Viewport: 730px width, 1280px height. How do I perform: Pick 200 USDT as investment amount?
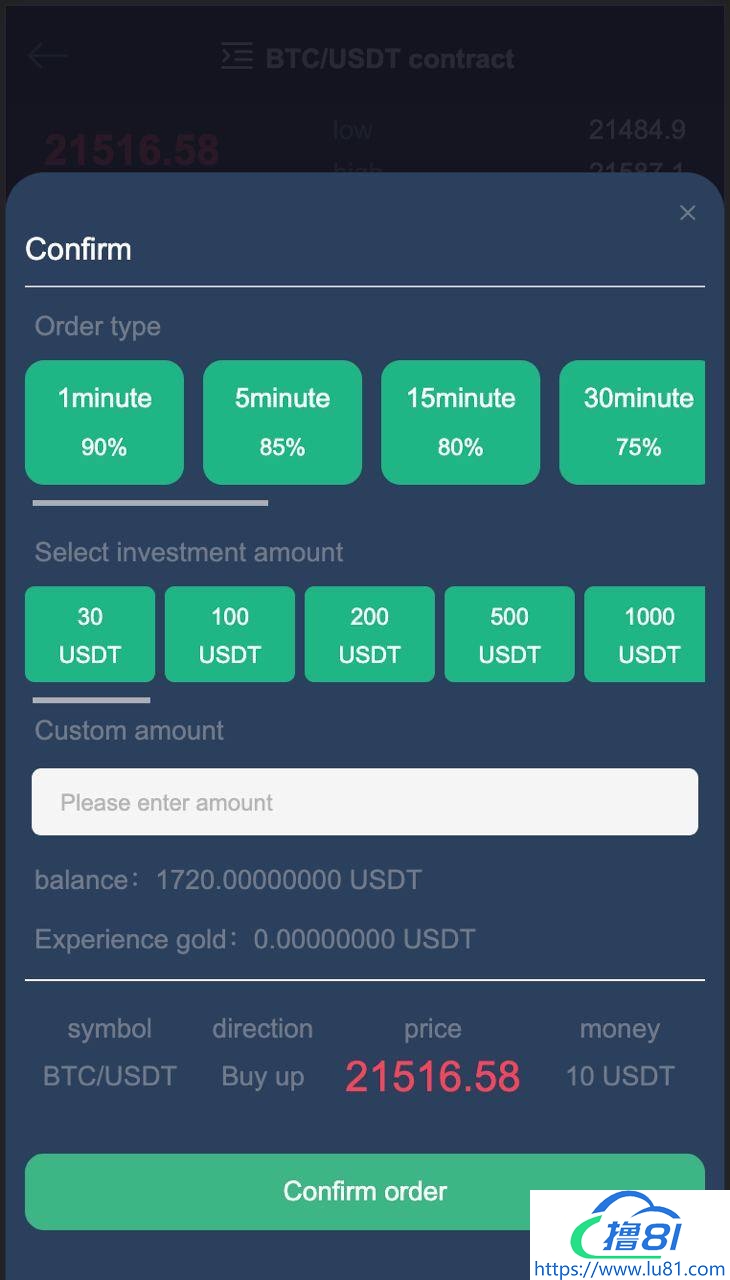click(x=370, y=634)
